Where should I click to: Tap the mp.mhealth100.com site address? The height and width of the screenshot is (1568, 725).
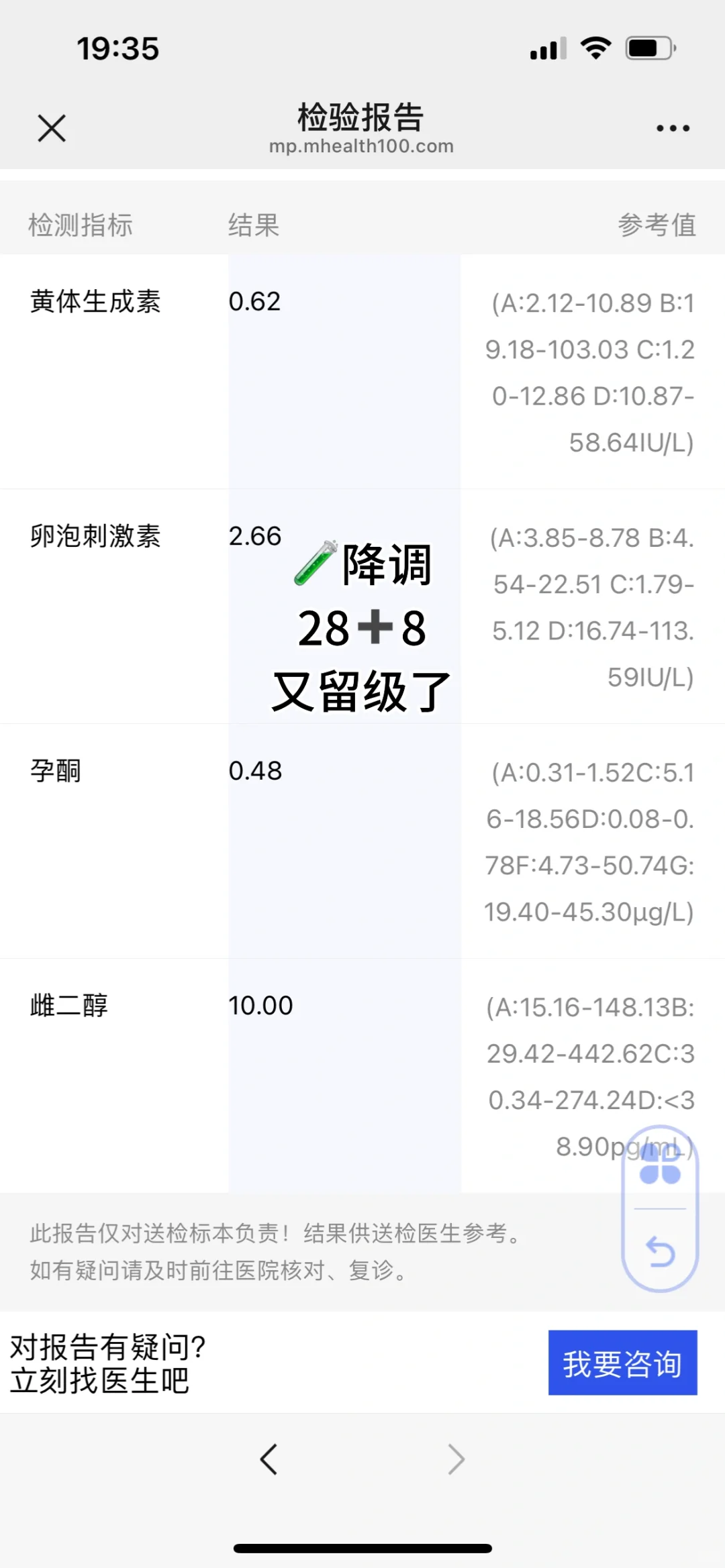[x=362, y=145]
